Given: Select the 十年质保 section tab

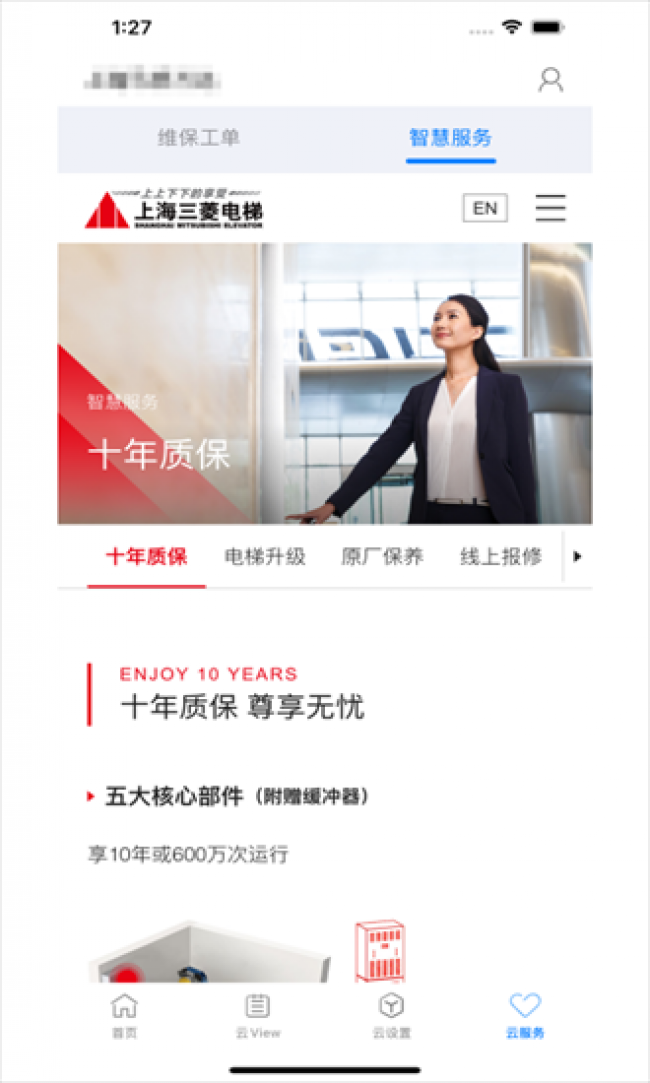Looking at the screenshot, I should [146, 557].
